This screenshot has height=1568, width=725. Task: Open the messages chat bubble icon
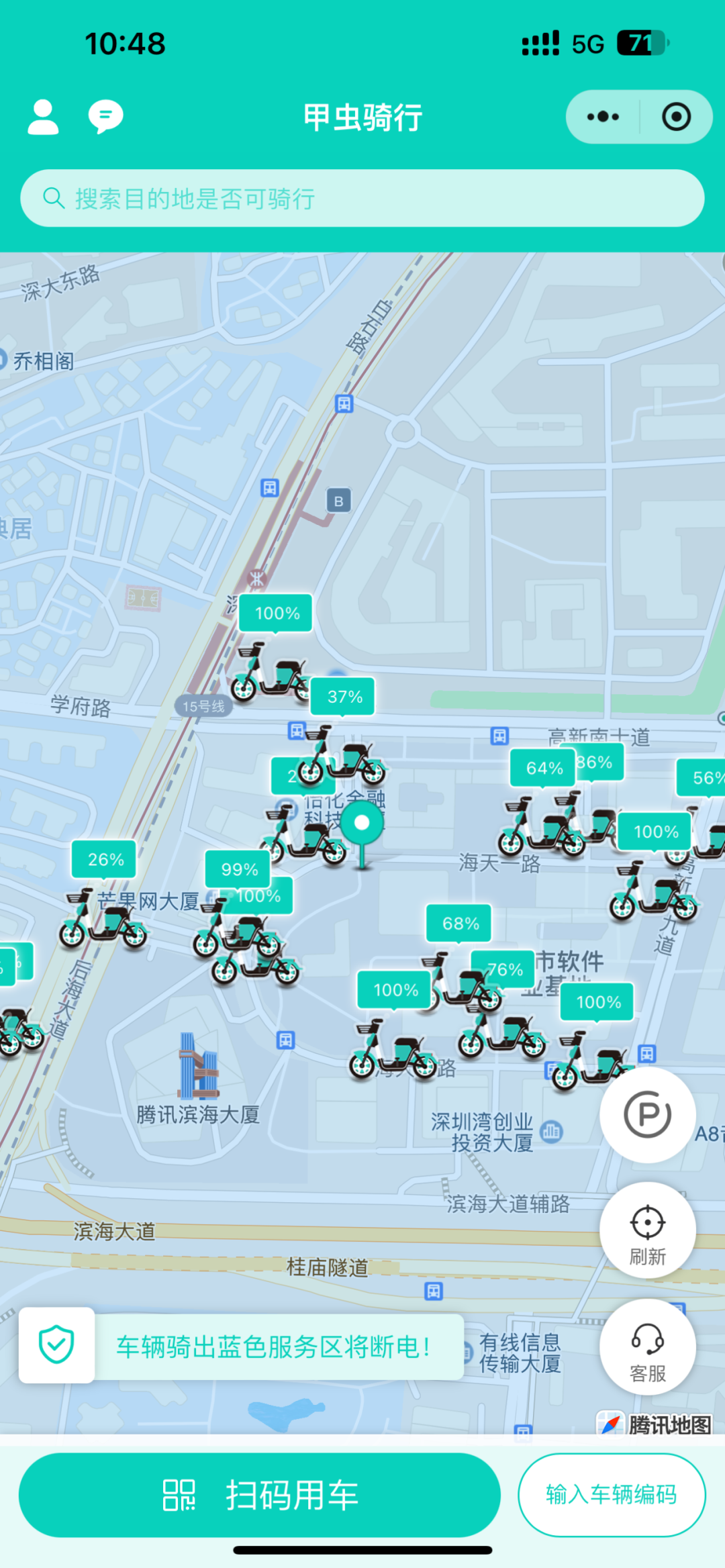click(105, 117)
